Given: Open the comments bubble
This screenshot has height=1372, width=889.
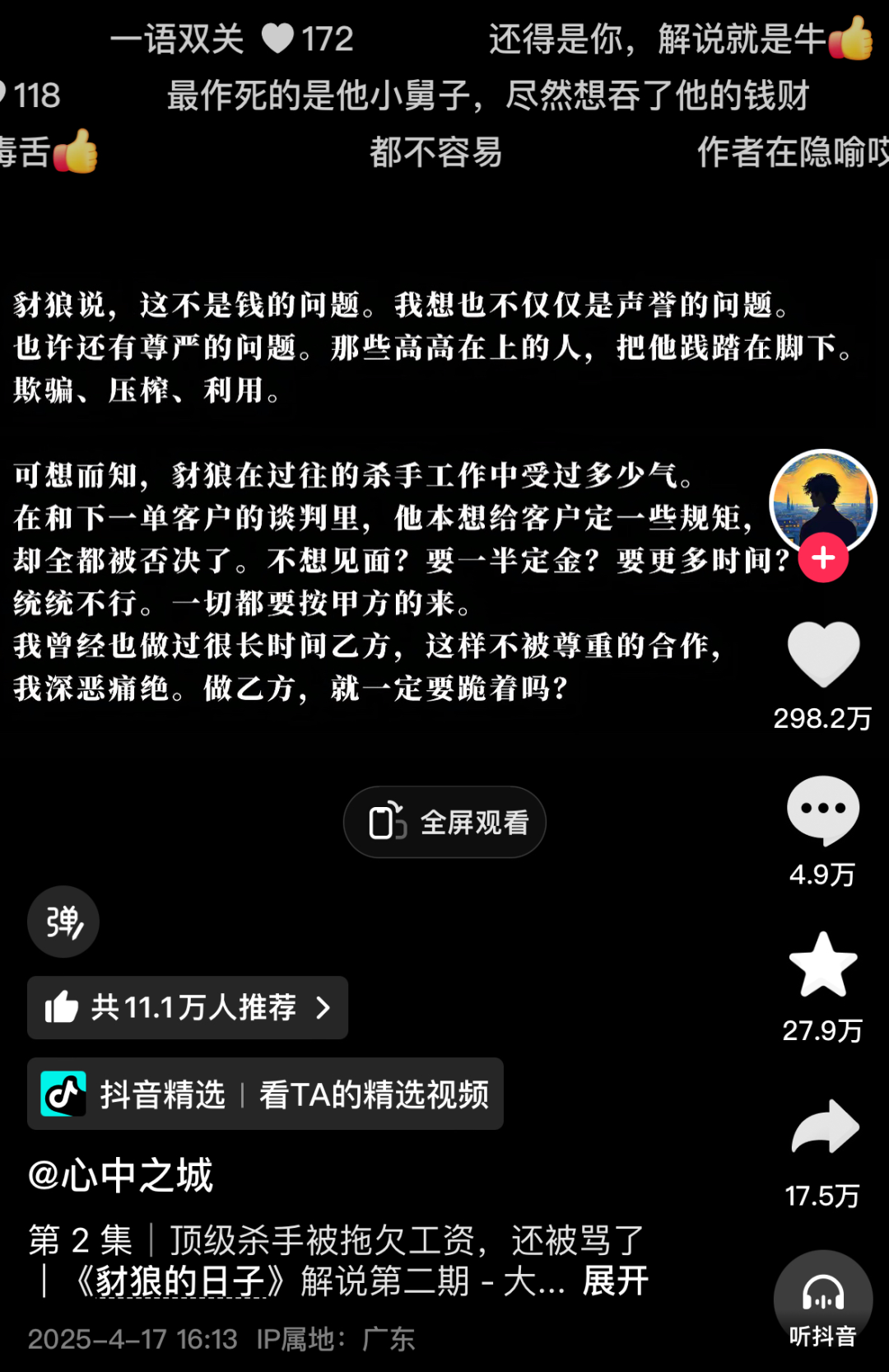Looking at the screenshot, I should click(x=823, y=811).
